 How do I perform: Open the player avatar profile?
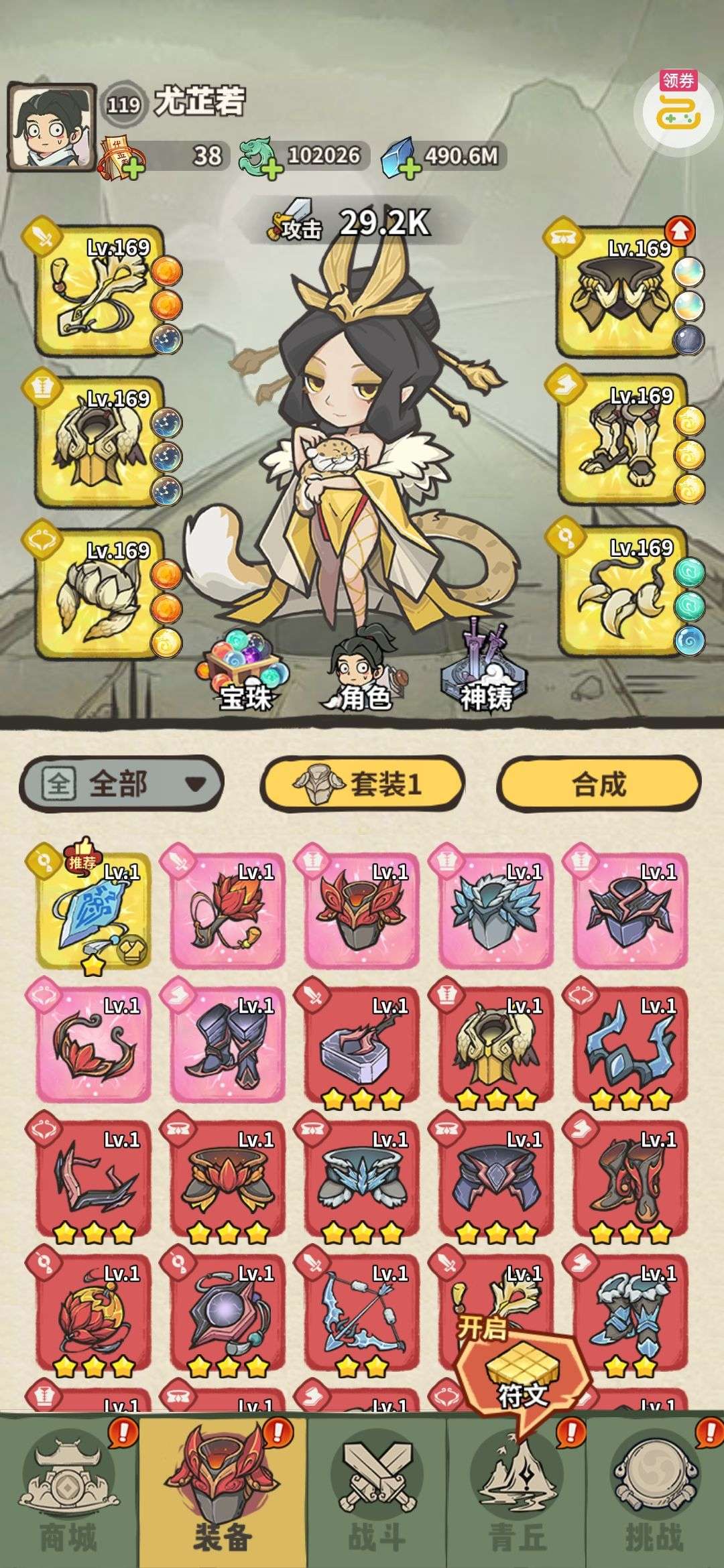[50, 127]
